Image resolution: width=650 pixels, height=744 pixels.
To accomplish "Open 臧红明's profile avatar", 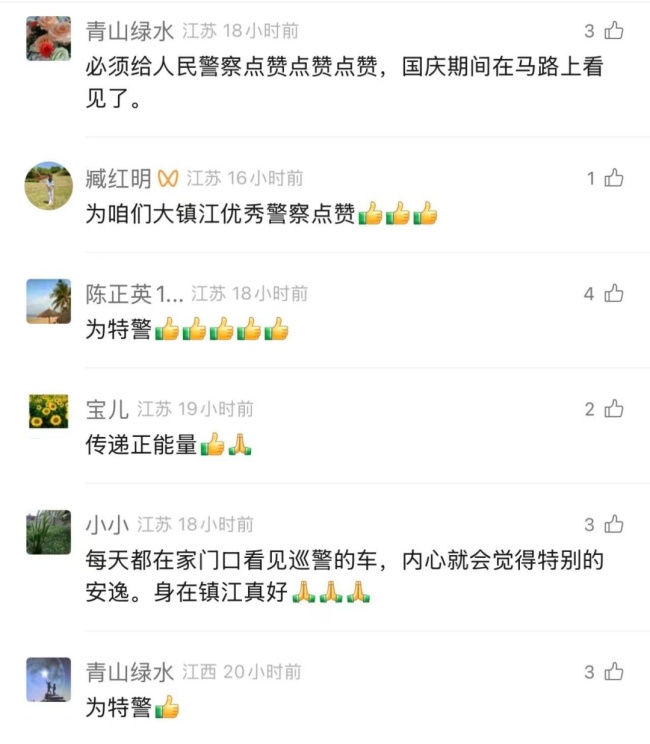I will (x=48, y=185).
